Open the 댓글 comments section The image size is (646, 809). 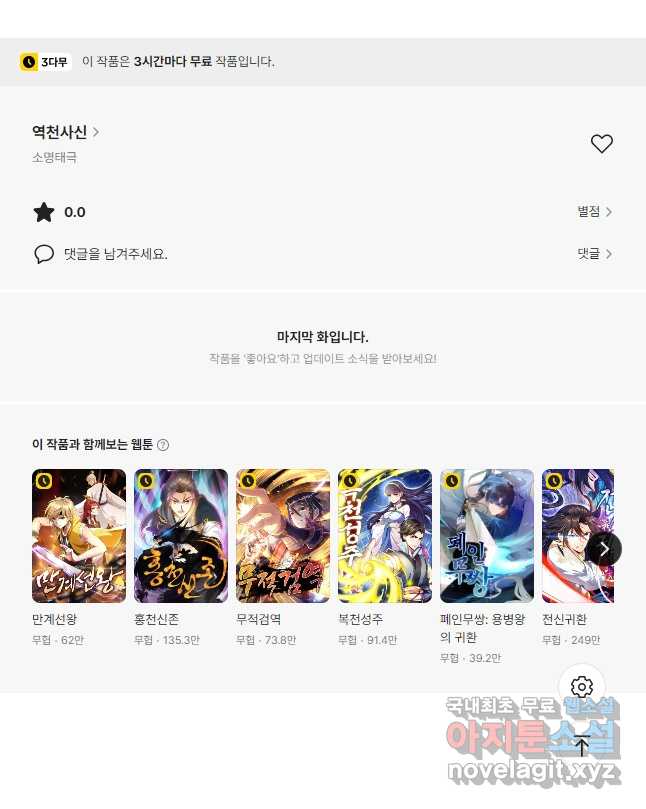[594, 254]
